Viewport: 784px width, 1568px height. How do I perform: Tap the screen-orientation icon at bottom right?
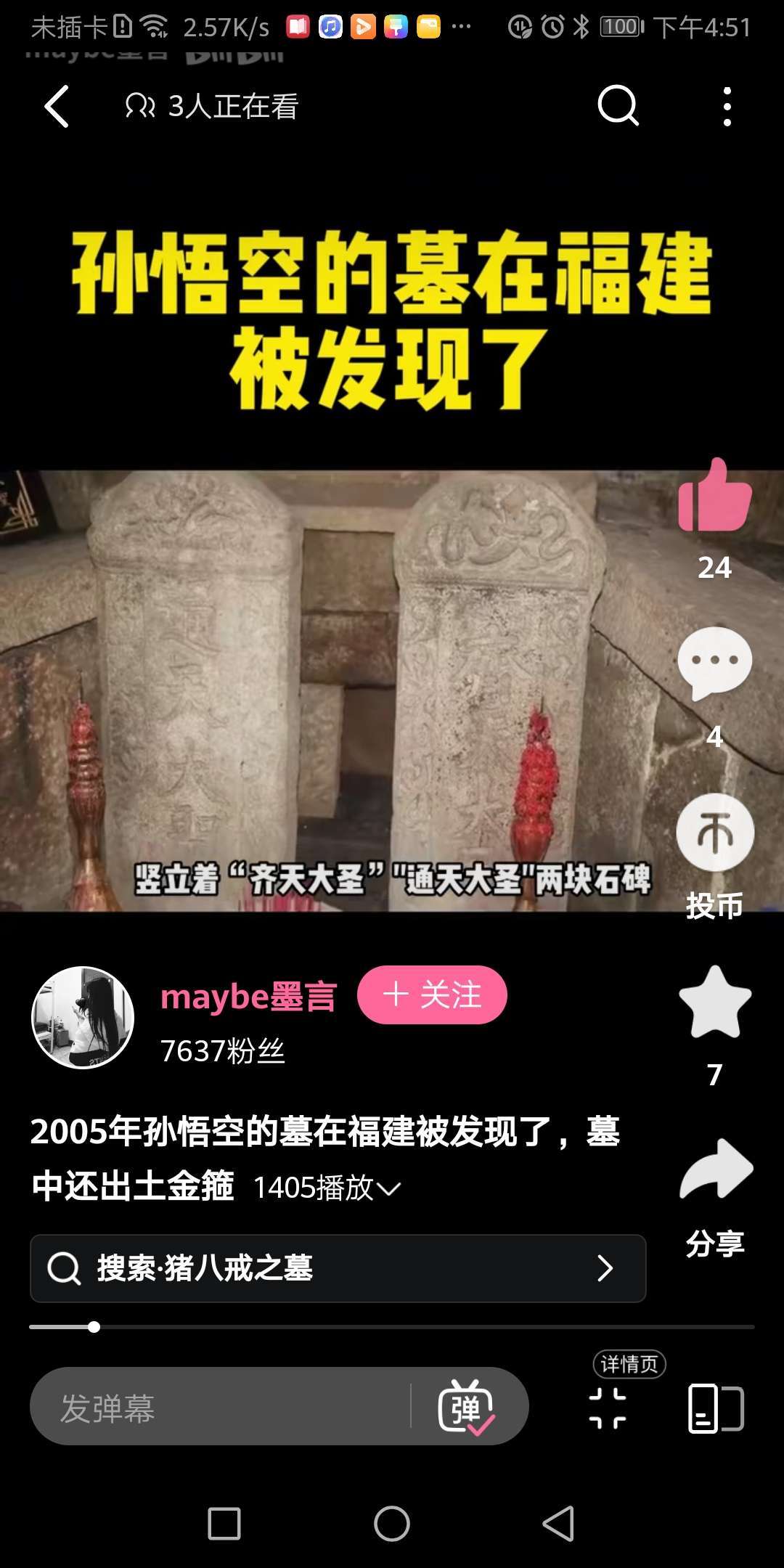(715, 1408)
